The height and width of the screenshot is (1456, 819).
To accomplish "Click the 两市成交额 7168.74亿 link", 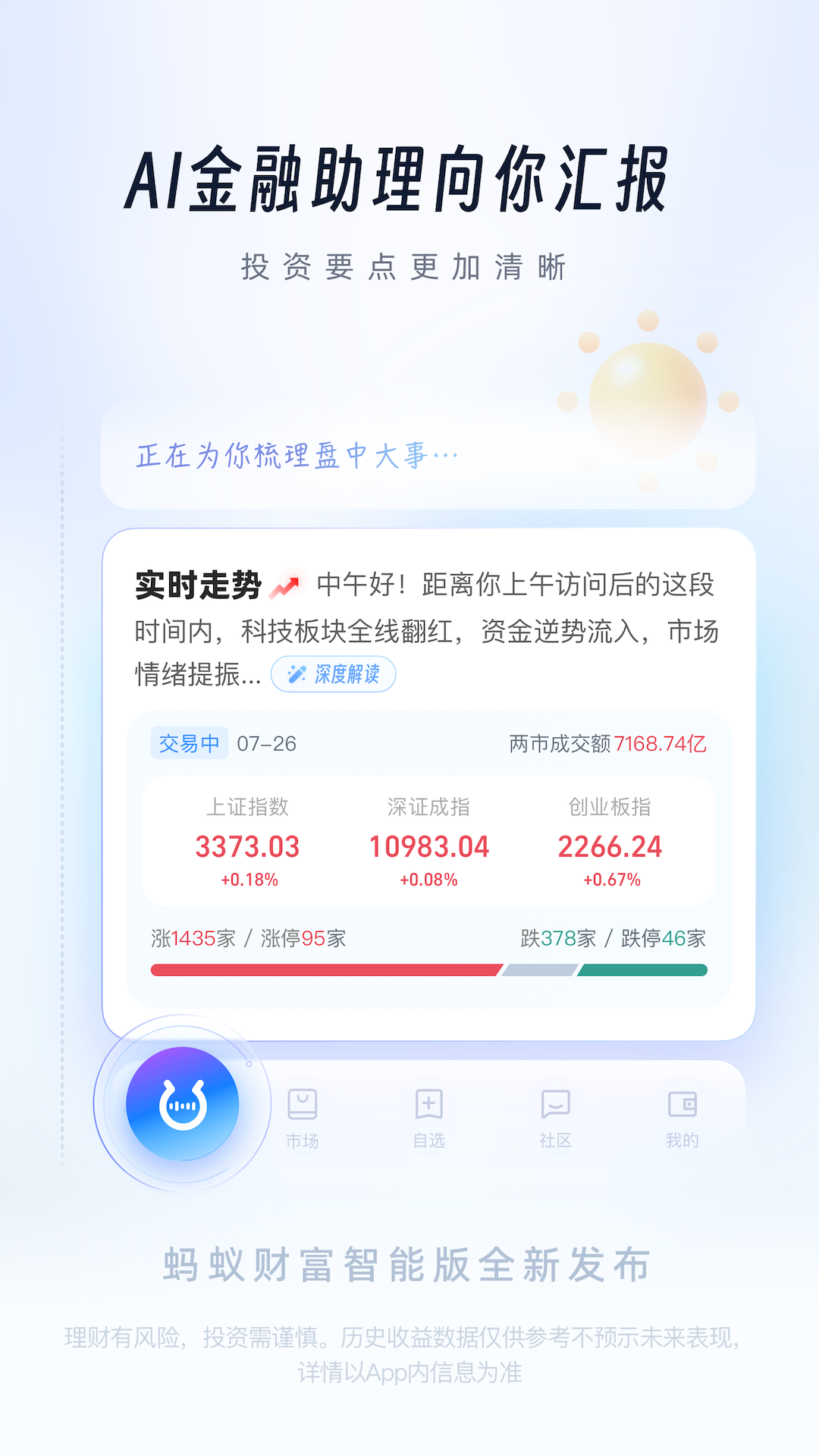I will click(607, 745).
